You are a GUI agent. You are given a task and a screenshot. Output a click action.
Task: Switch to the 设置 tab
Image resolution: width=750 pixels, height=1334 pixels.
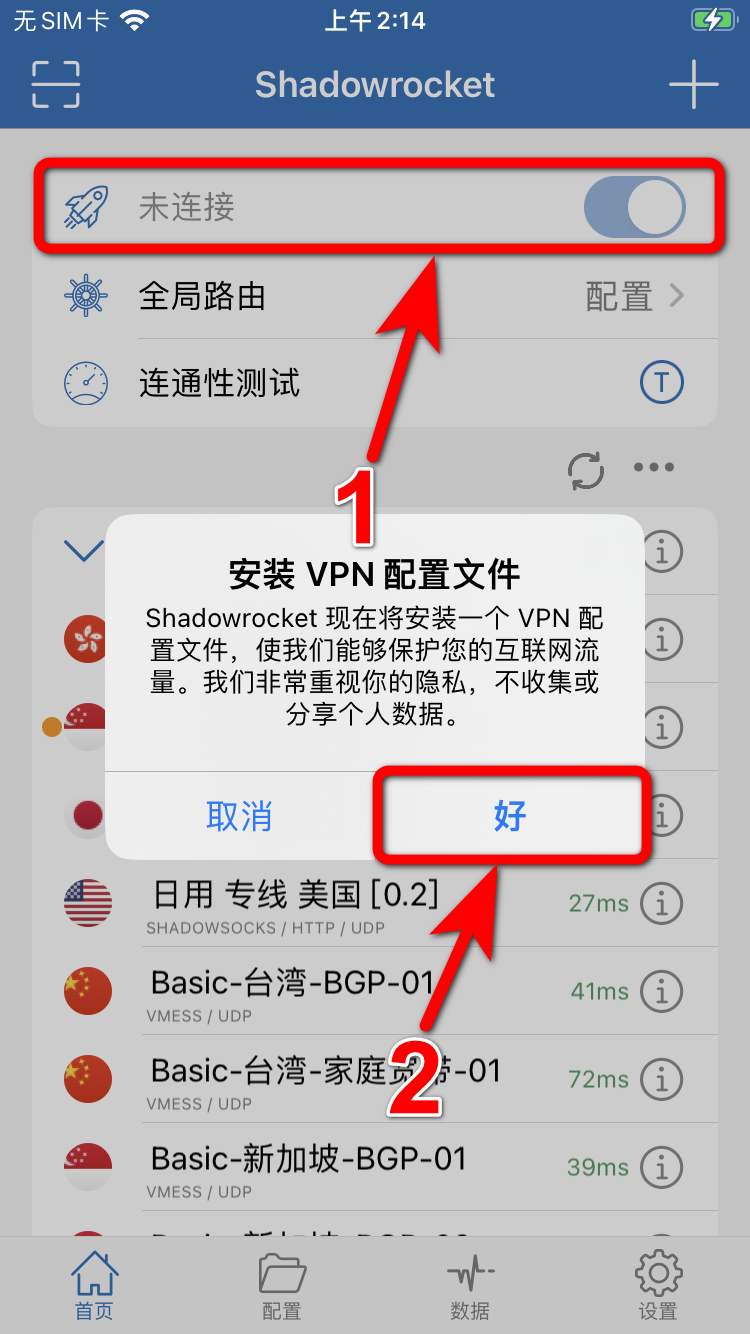pyautogui.click(x=658, y=1287)
